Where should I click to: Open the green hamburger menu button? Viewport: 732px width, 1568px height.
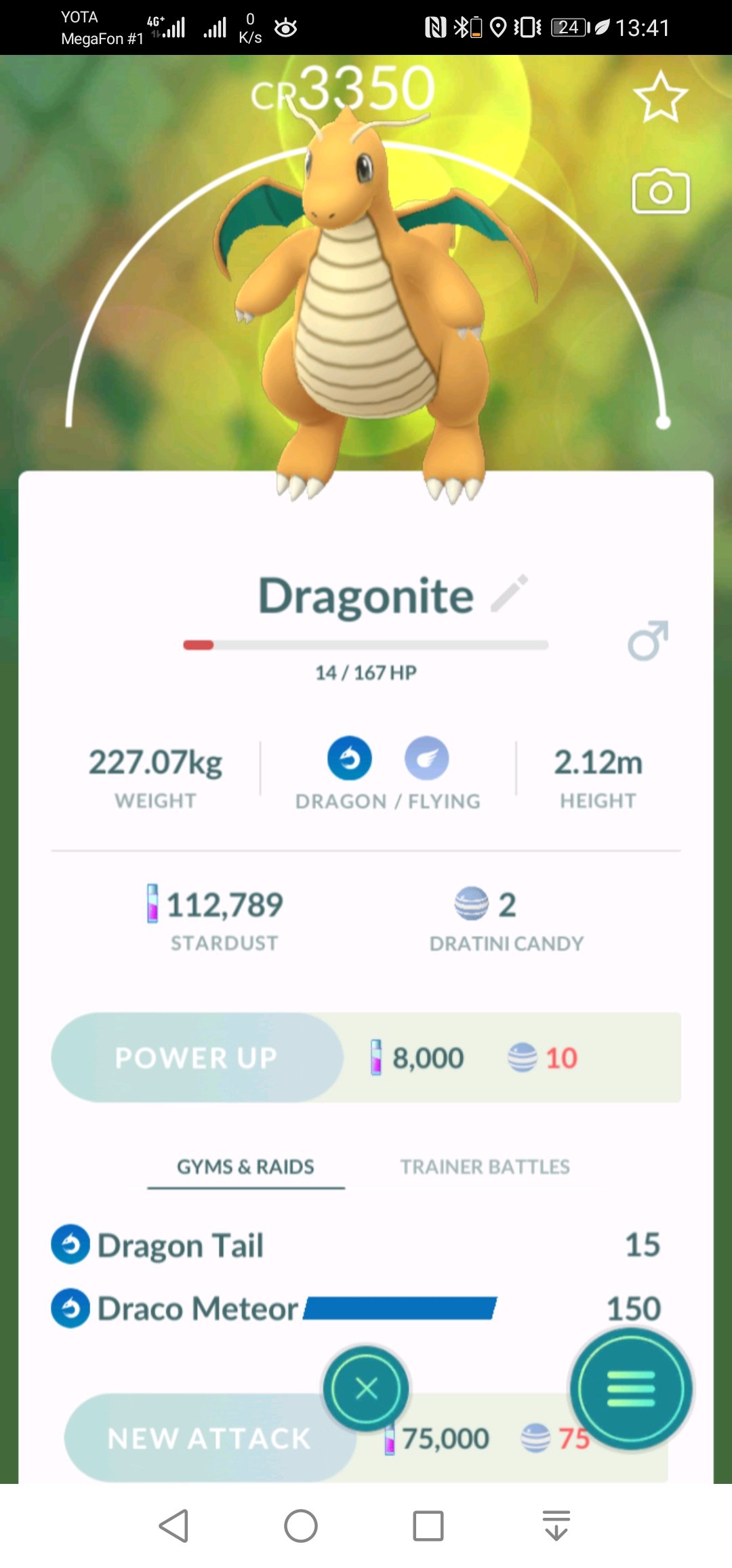[x=631, y=1388]
